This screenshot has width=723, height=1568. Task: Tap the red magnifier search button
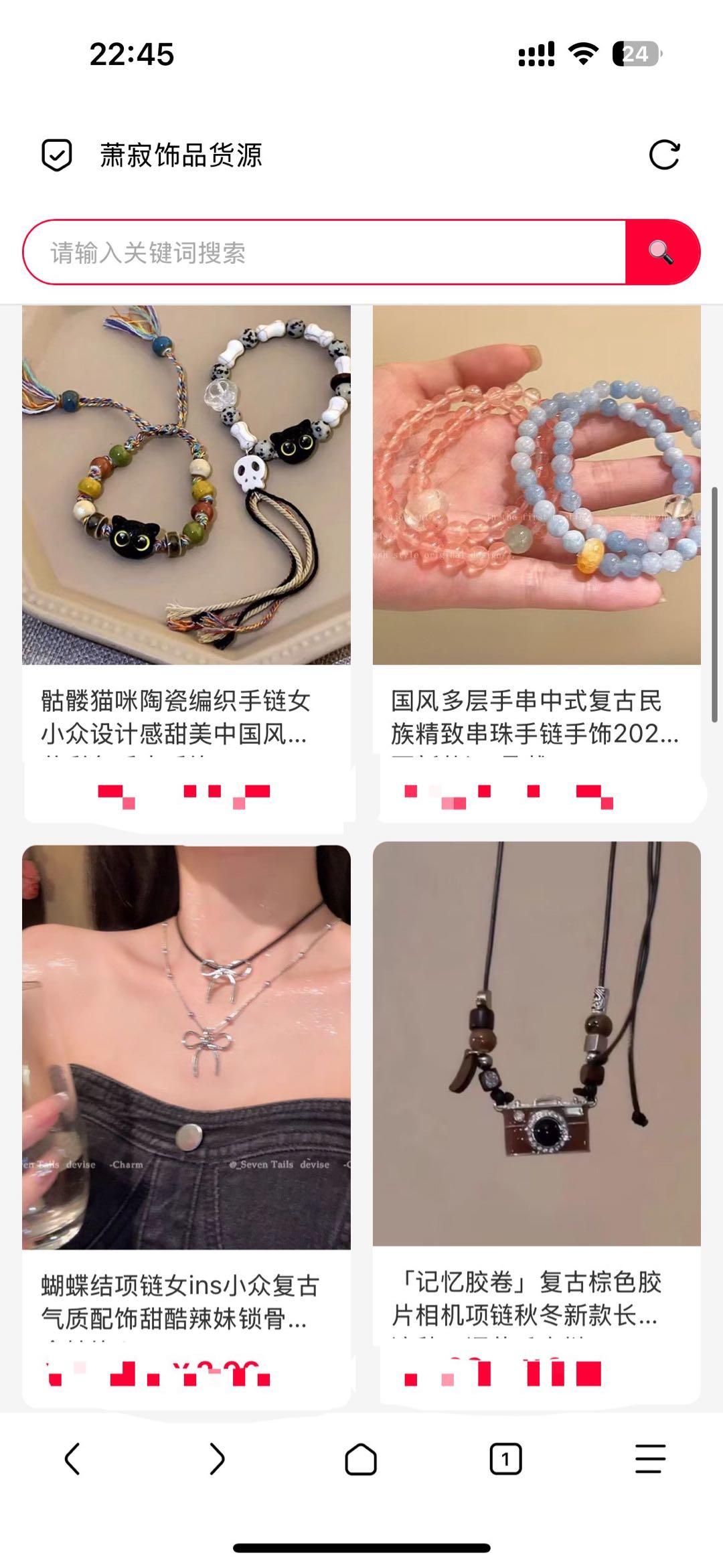click(661, 252)
